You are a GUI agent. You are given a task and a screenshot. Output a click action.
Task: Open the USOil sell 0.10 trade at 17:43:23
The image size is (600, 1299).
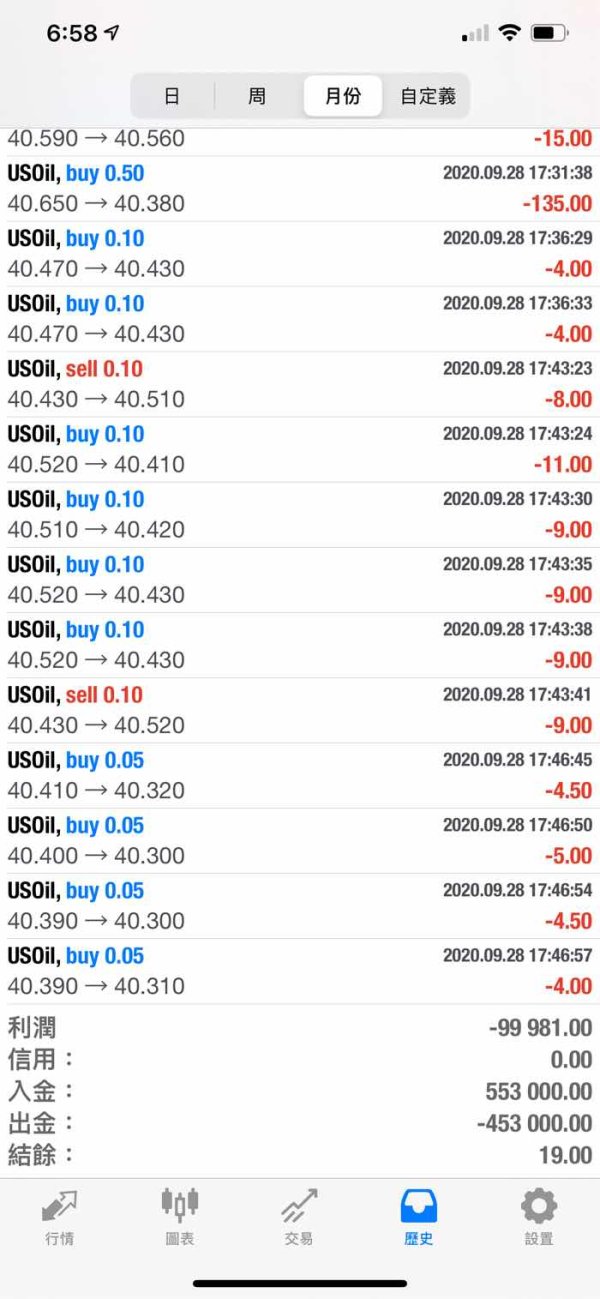coord(300,384)
